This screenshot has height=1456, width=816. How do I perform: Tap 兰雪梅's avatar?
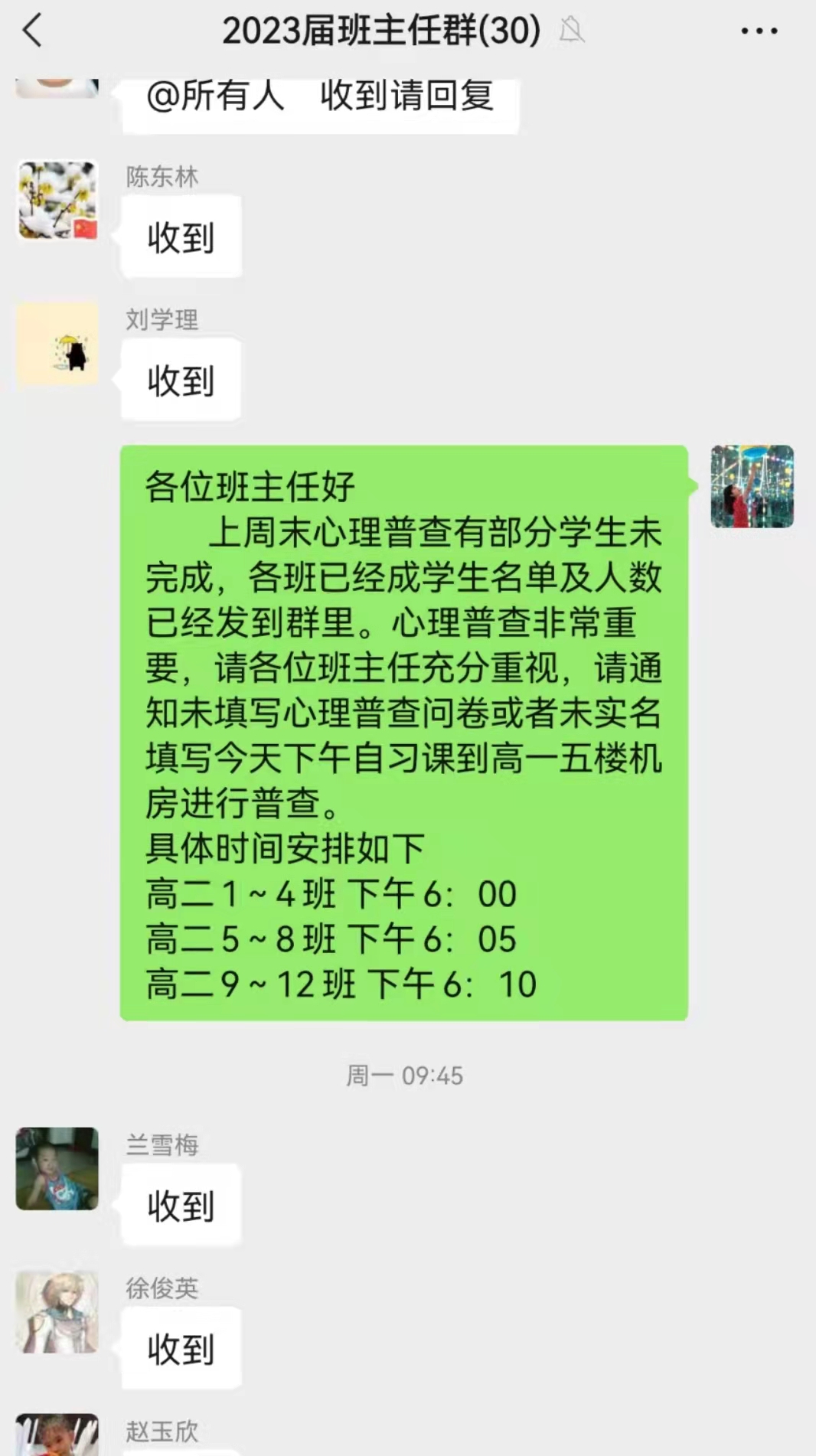[57, 1168]
